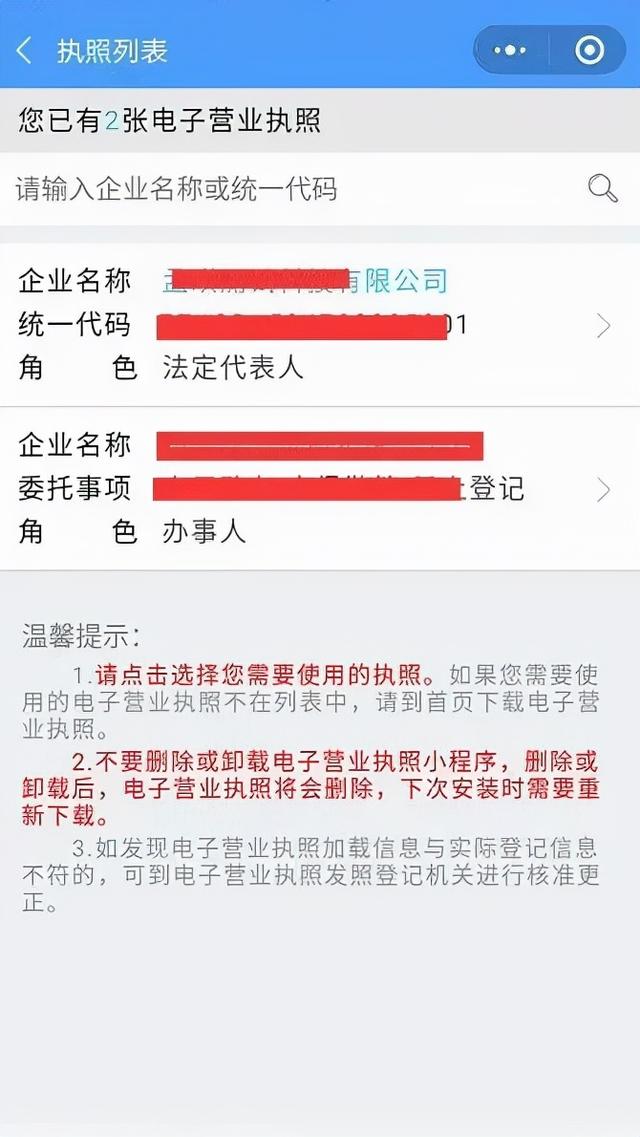Select the license with role 办事人
640x1137 pixels.
(x=320, y=489)
